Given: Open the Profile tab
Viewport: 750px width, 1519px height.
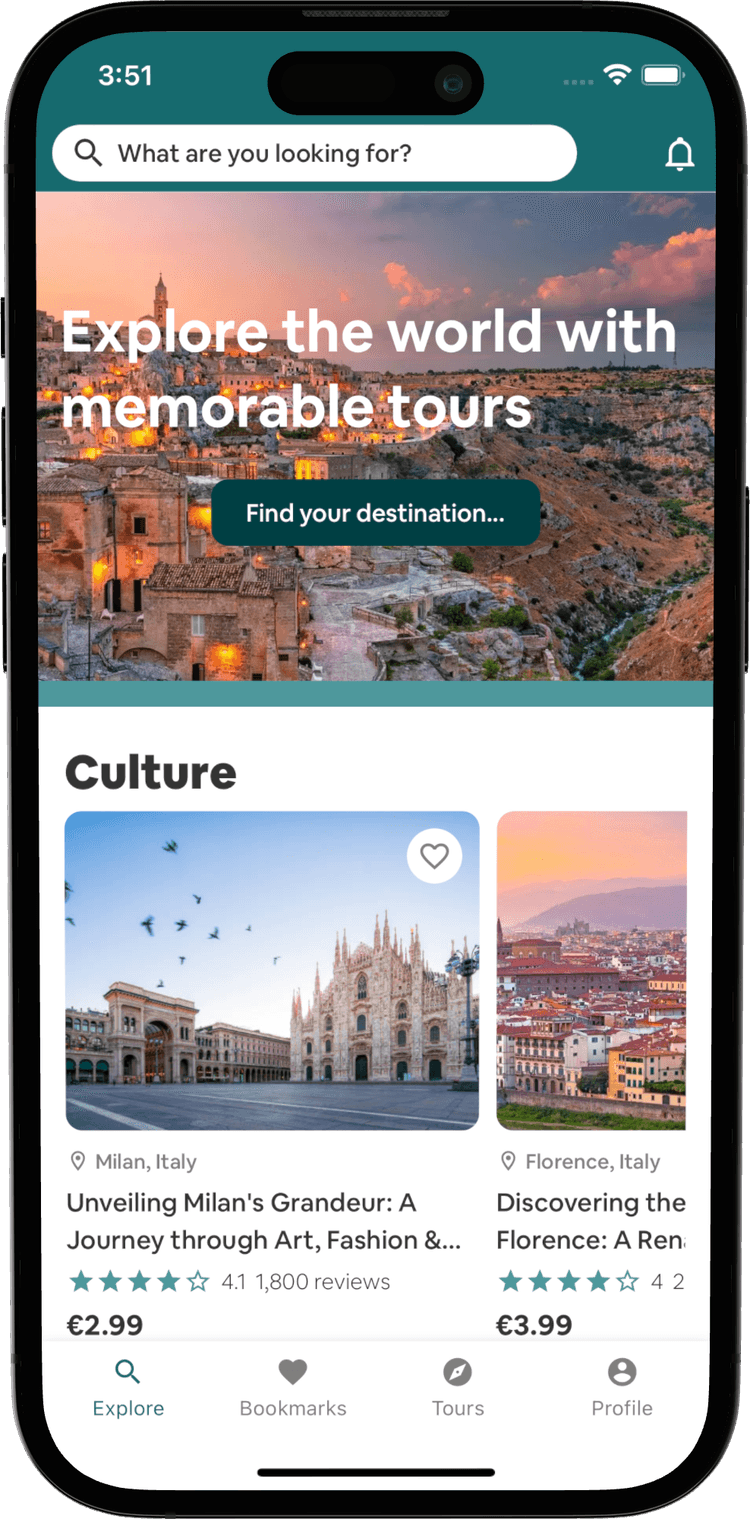Looking at the screenshot, I should (622, 1388).
